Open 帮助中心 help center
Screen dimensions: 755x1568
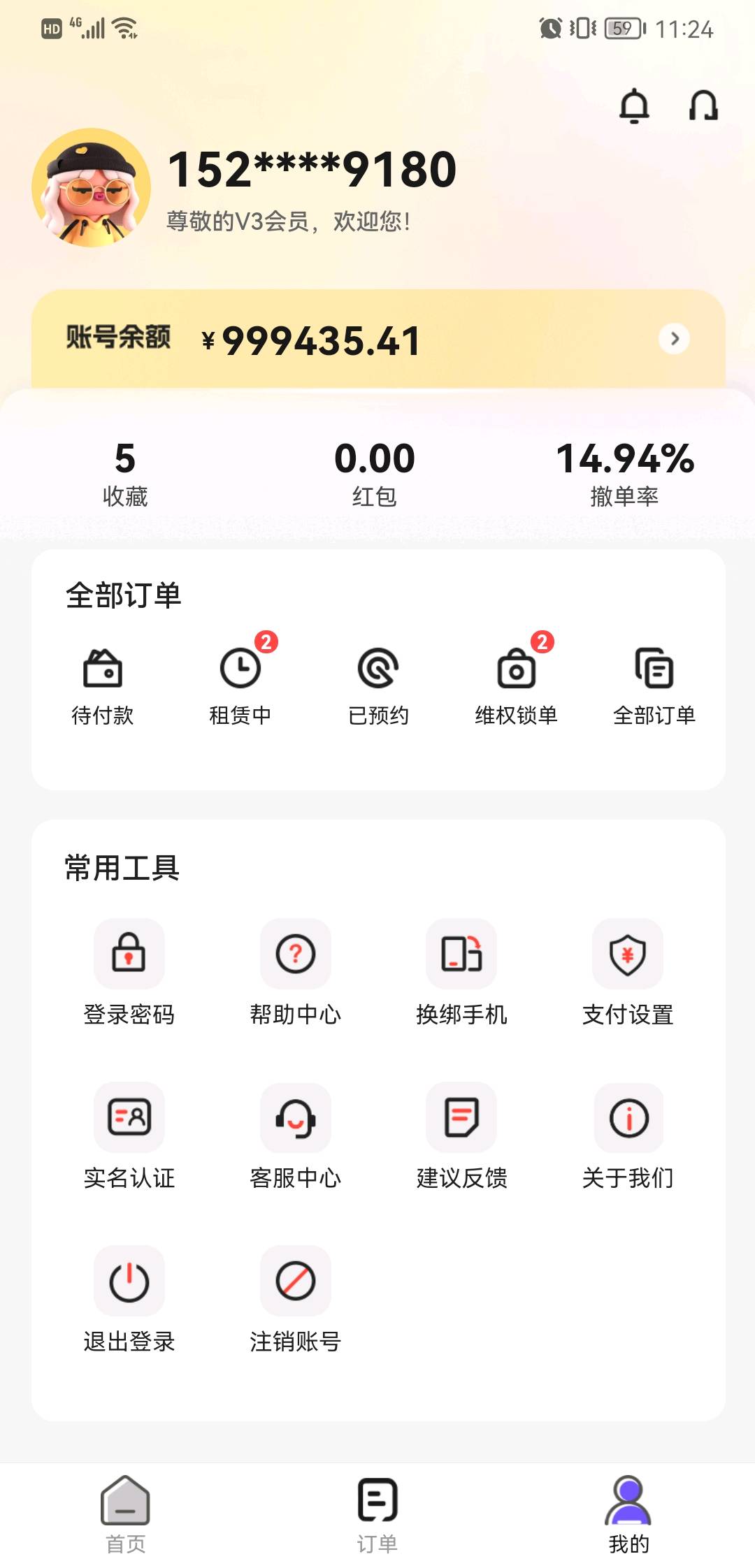tap(296, 971)
